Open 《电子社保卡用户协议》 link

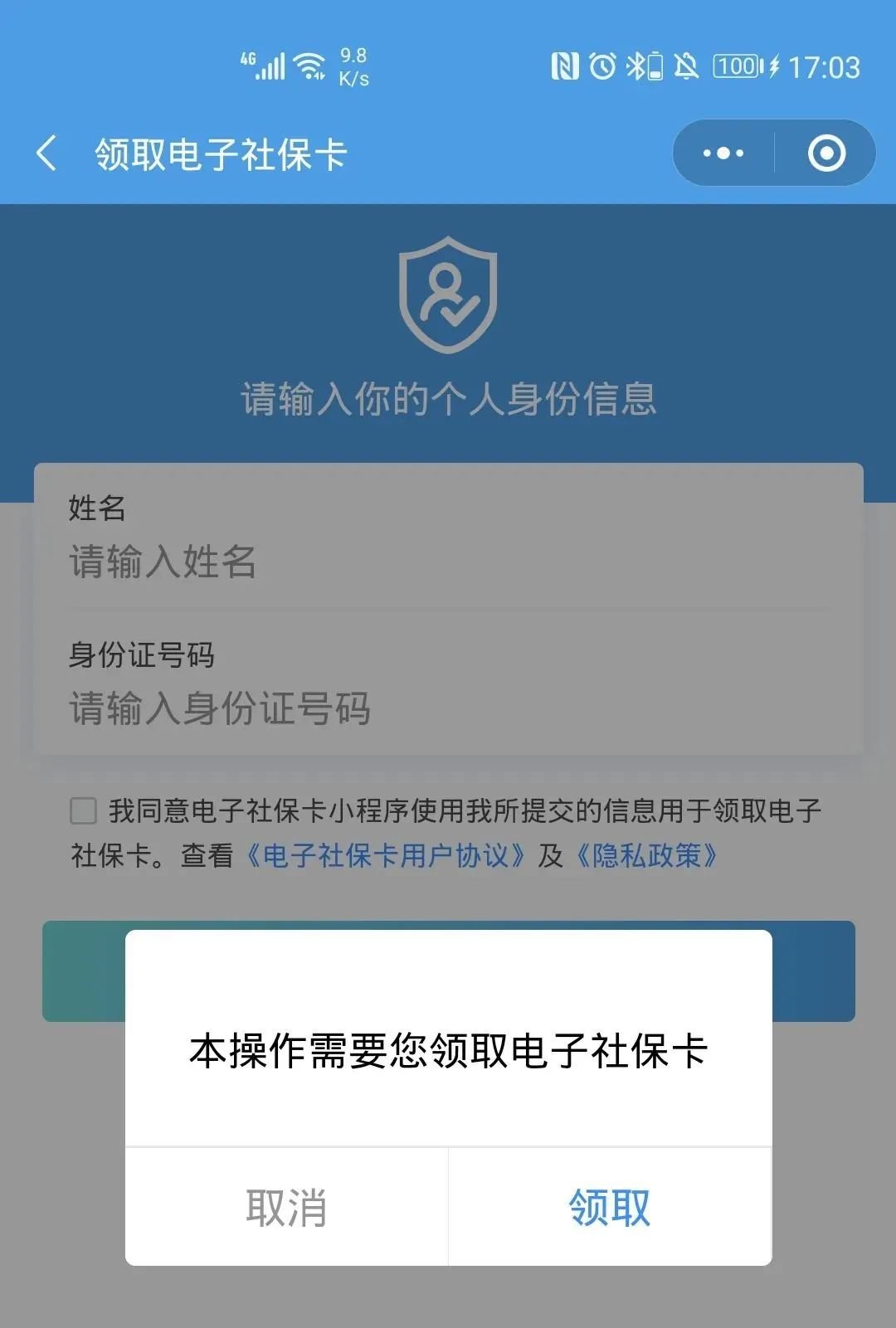[386, 855]
